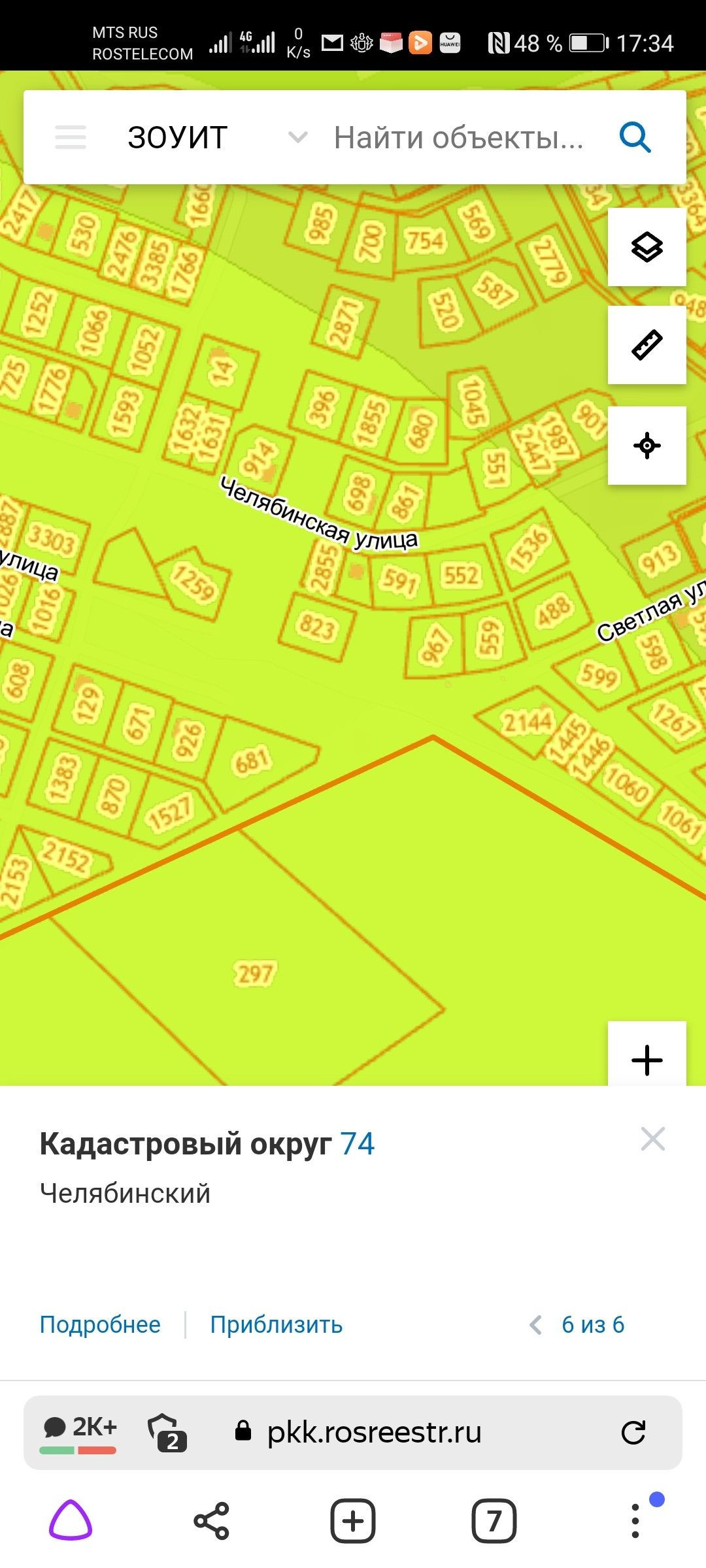The height and width of the screenshot is (1568, 706).
Task: Open the cadastral district 74 link
Action: click(357, 1144)
